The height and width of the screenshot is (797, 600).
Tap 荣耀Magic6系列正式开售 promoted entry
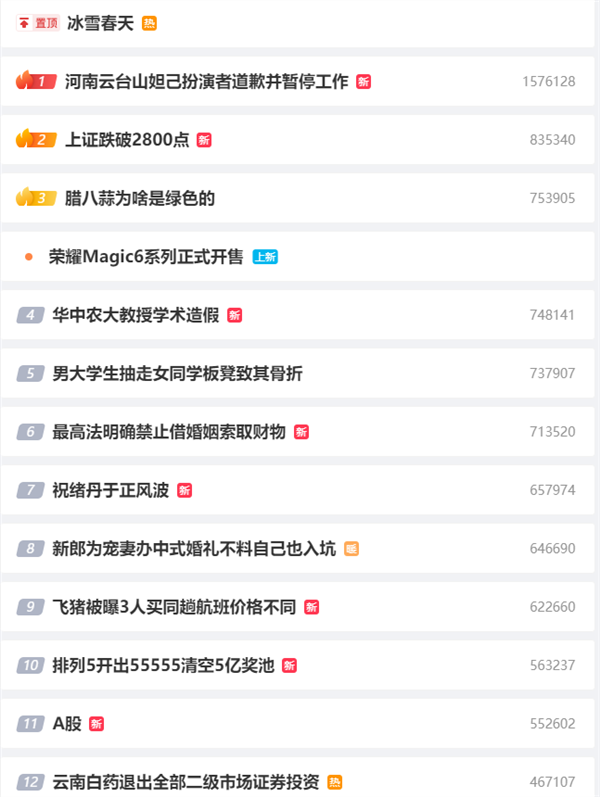(146, 257)
